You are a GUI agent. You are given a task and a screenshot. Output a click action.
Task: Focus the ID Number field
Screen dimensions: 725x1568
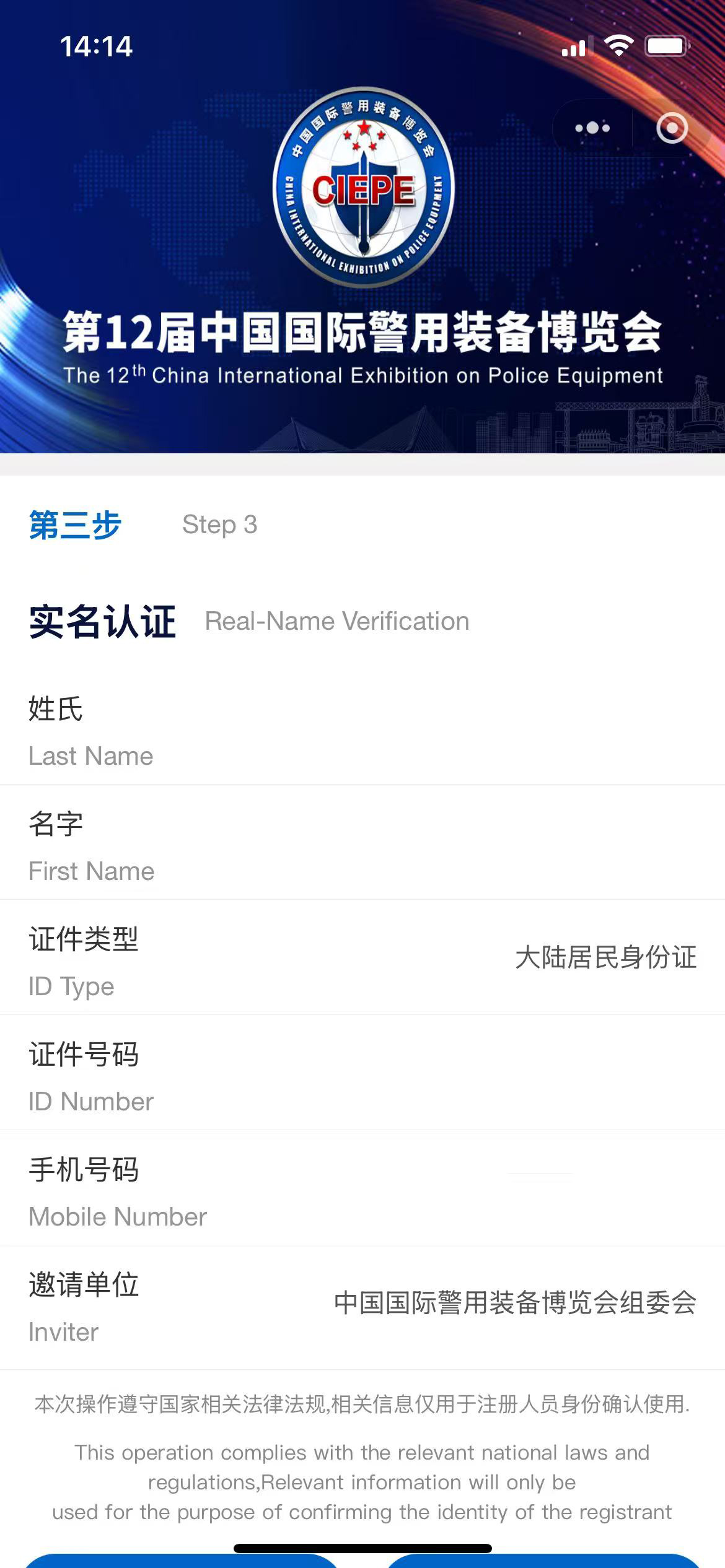point(434,1078)
